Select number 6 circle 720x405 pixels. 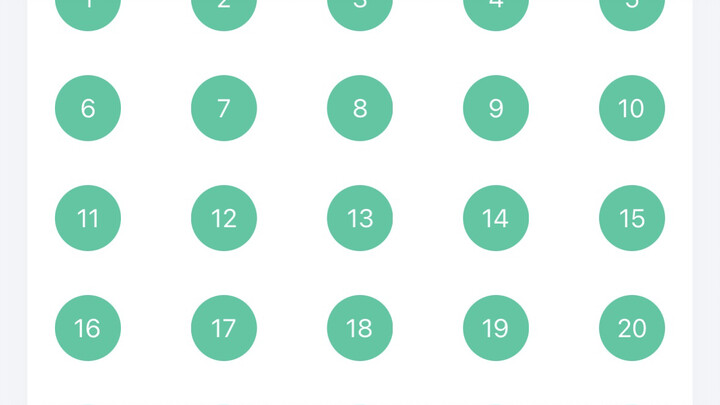(x=88, y=108)
